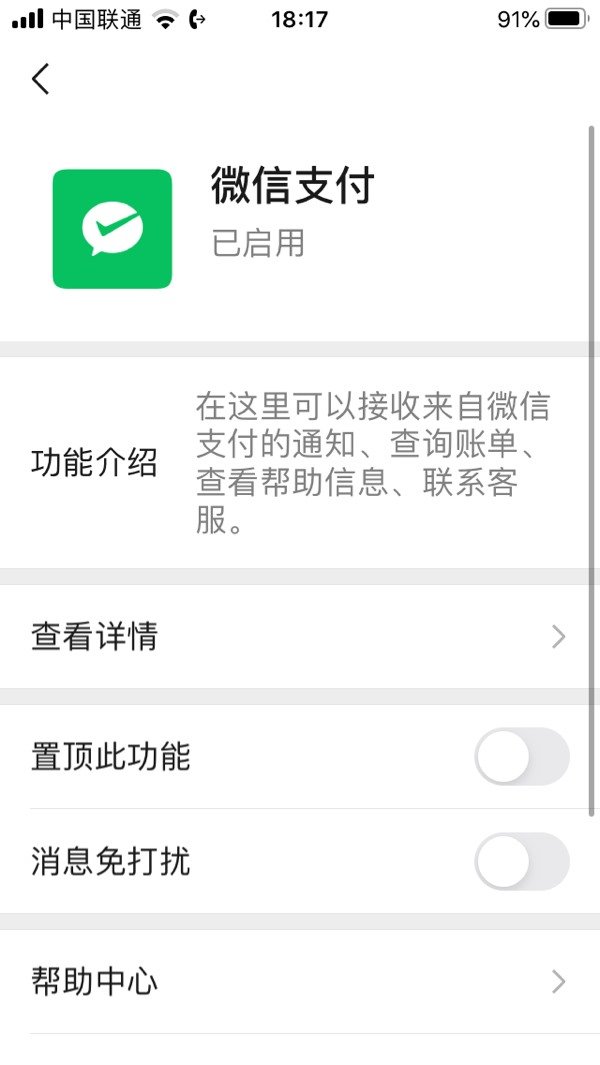The height and width of the screenshot is (1065, 600).
Task: Turn on 消息免打扰
Action: 521,861
